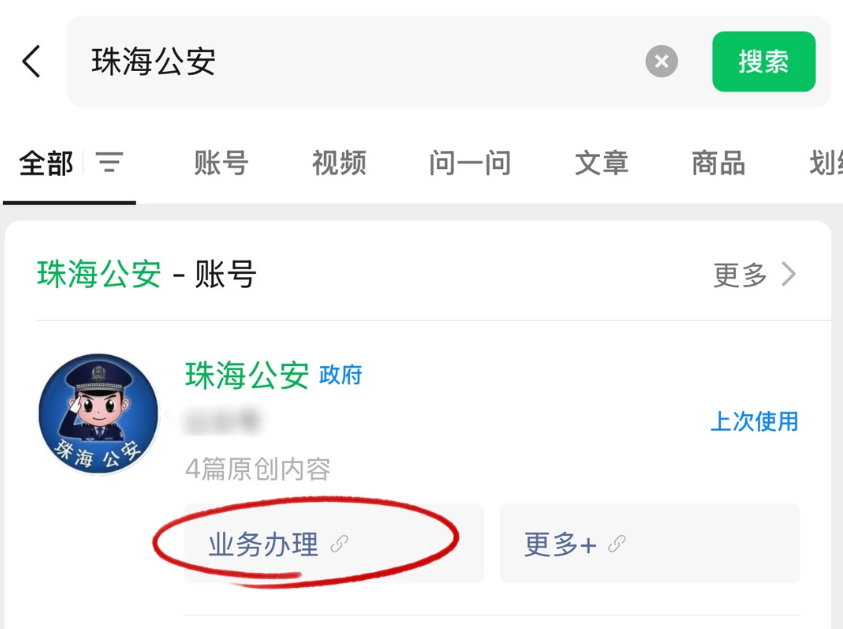Switch to the 商品 tab
The image size is (843, 629).
[718, 163]
